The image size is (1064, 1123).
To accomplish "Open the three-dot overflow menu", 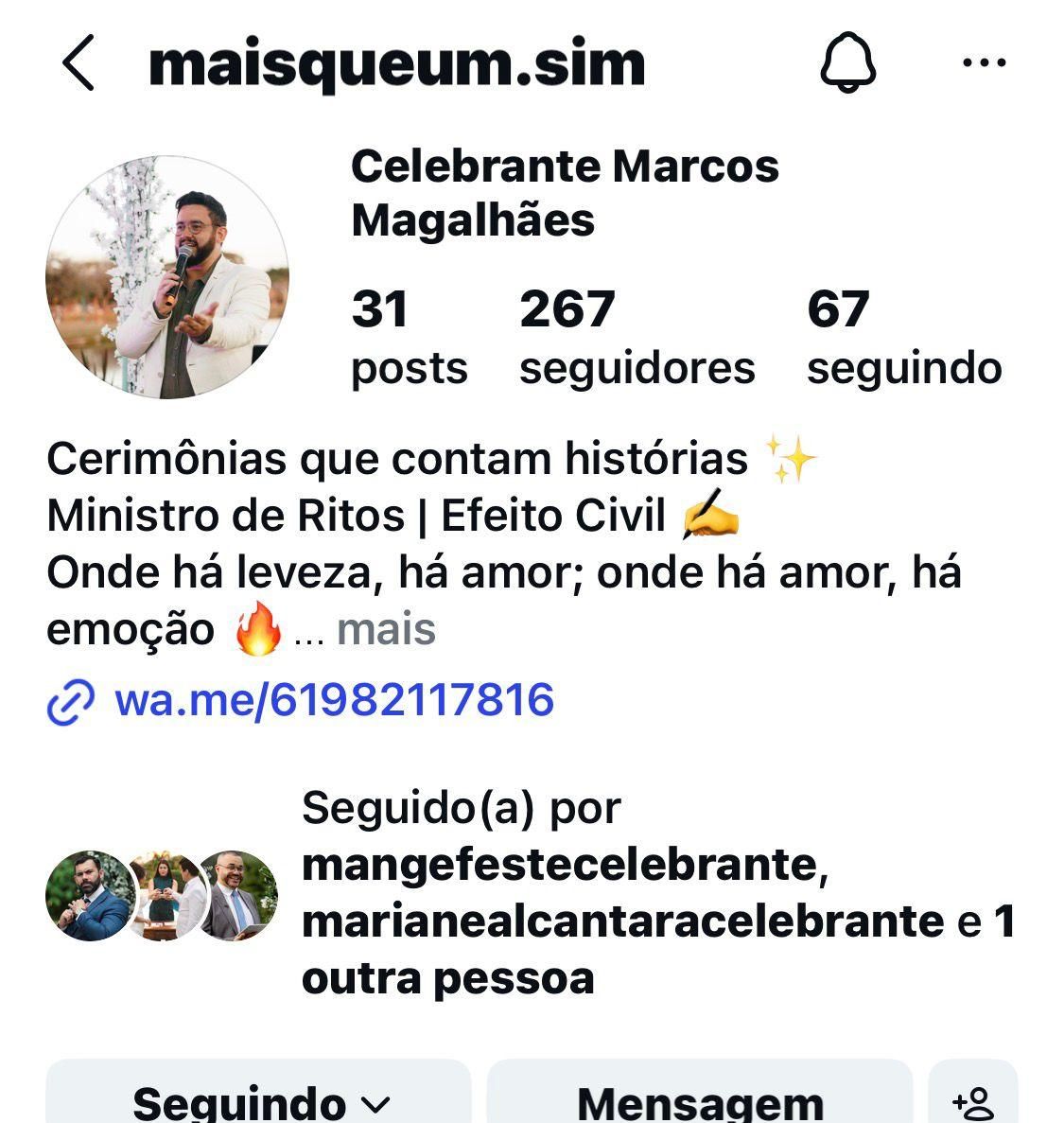I will (984, 63).
